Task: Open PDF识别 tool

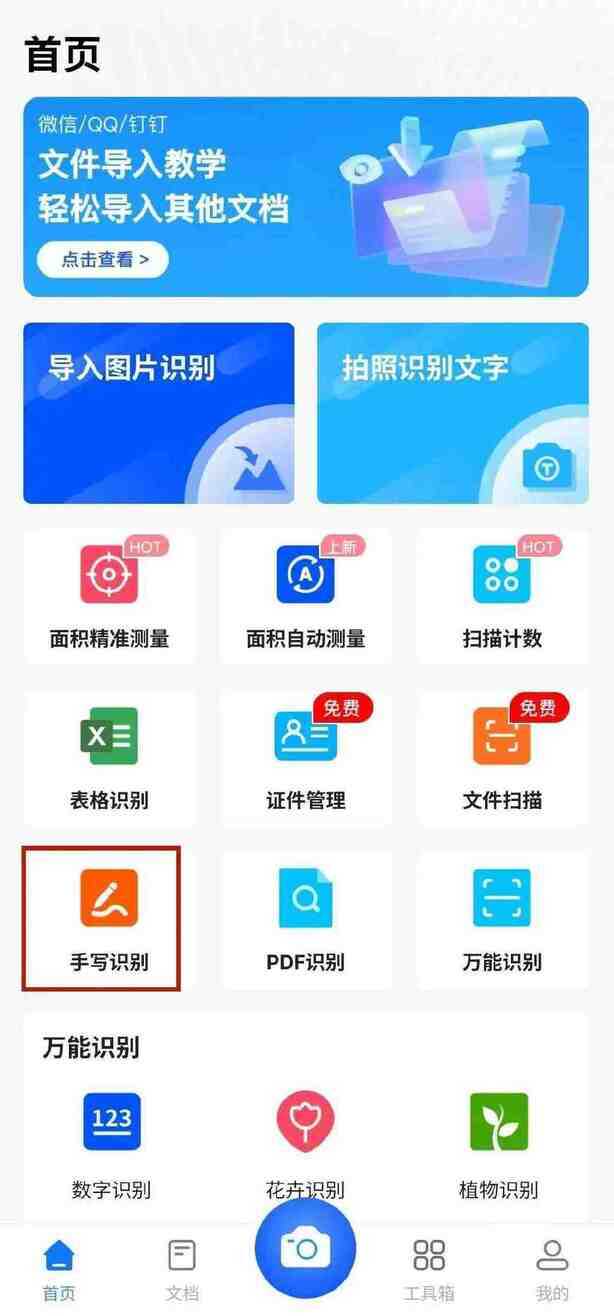Action: coord(305,919)
